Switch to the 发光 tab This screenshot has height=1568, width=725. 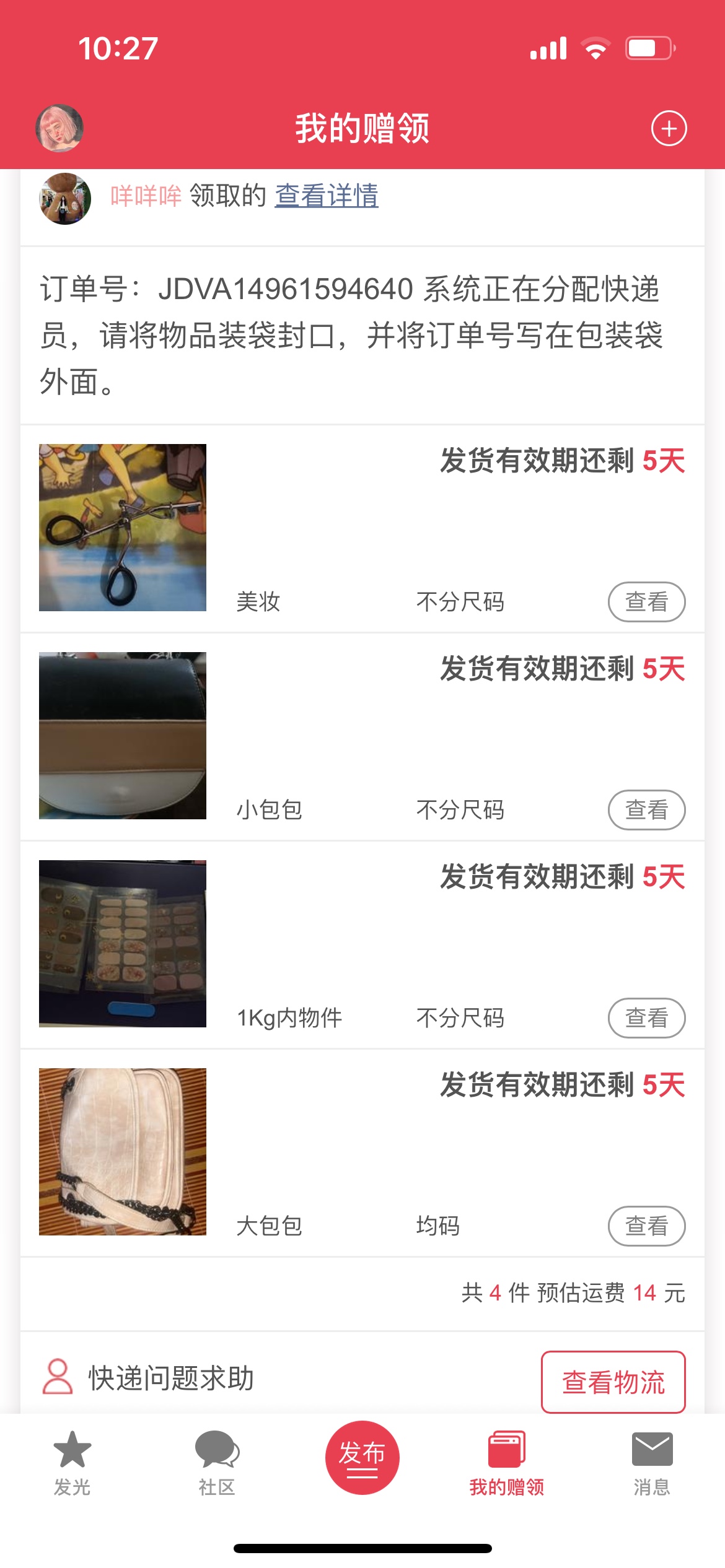pos(72,1463)
